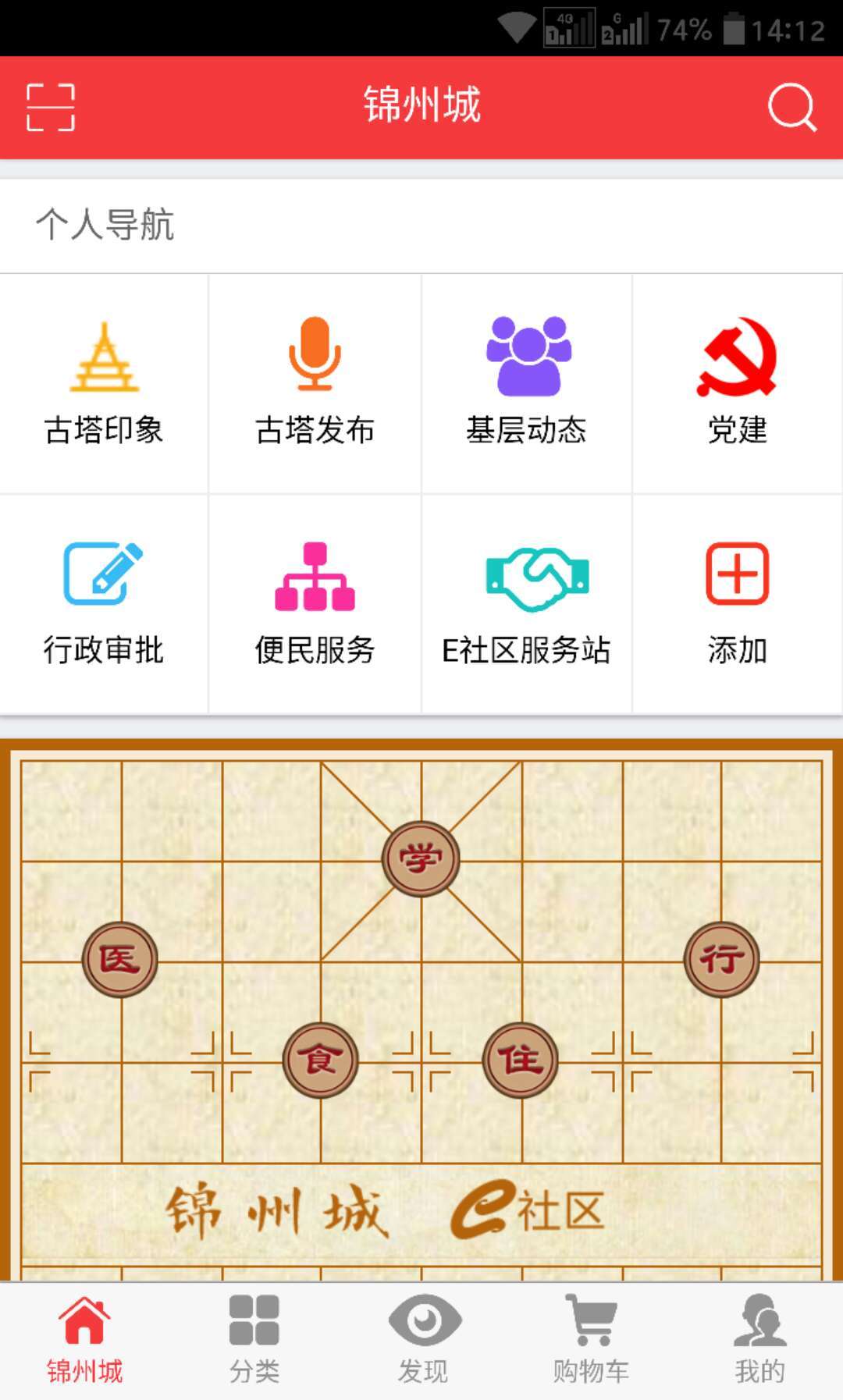Switch to the 锦州城 home tab

[x=84, y=1340]
